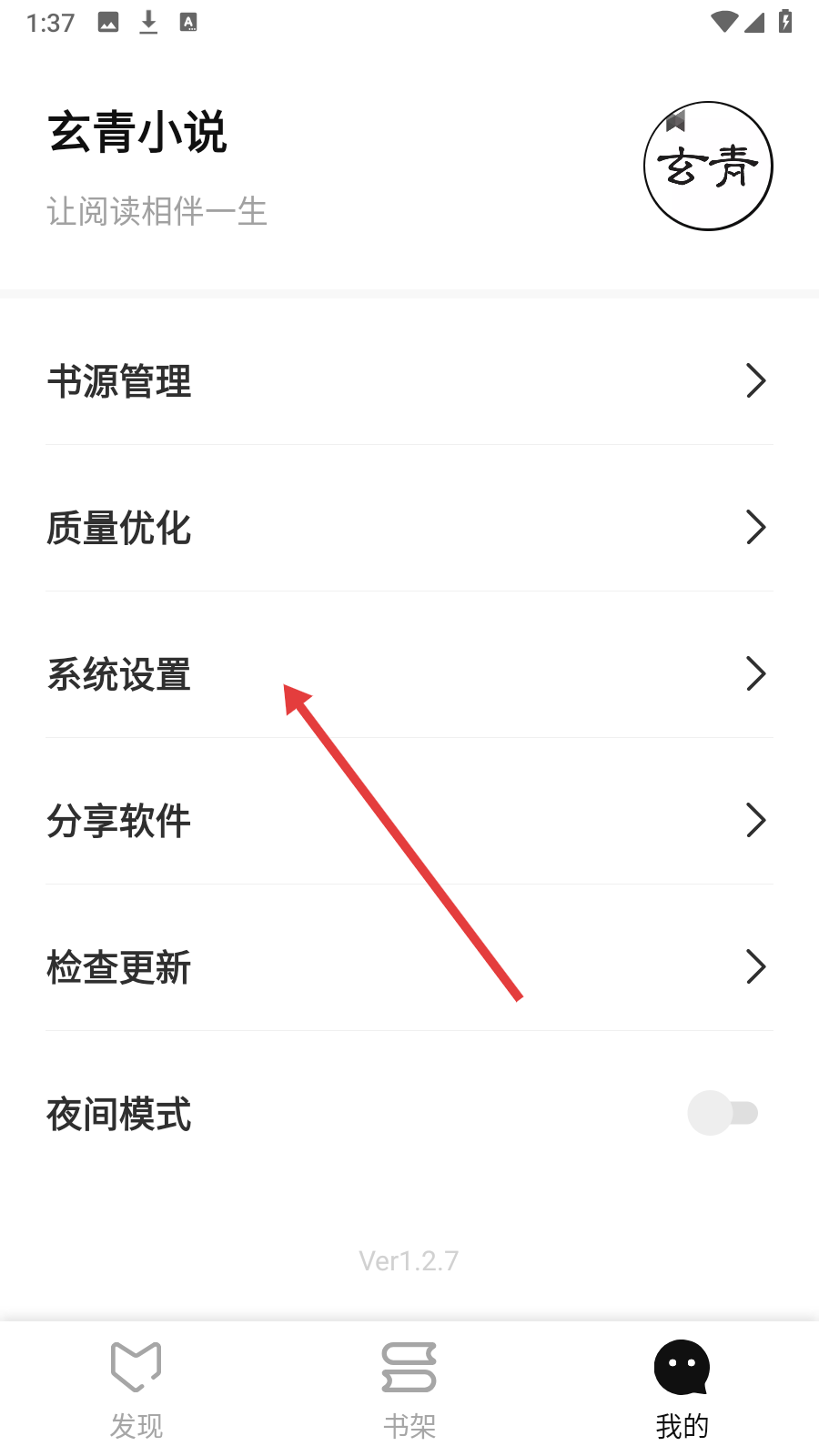Image resolution: width=819 pixels, height=1456 pixels.
Task: Open 分享软件 option
Action: [x=409, y=820]
